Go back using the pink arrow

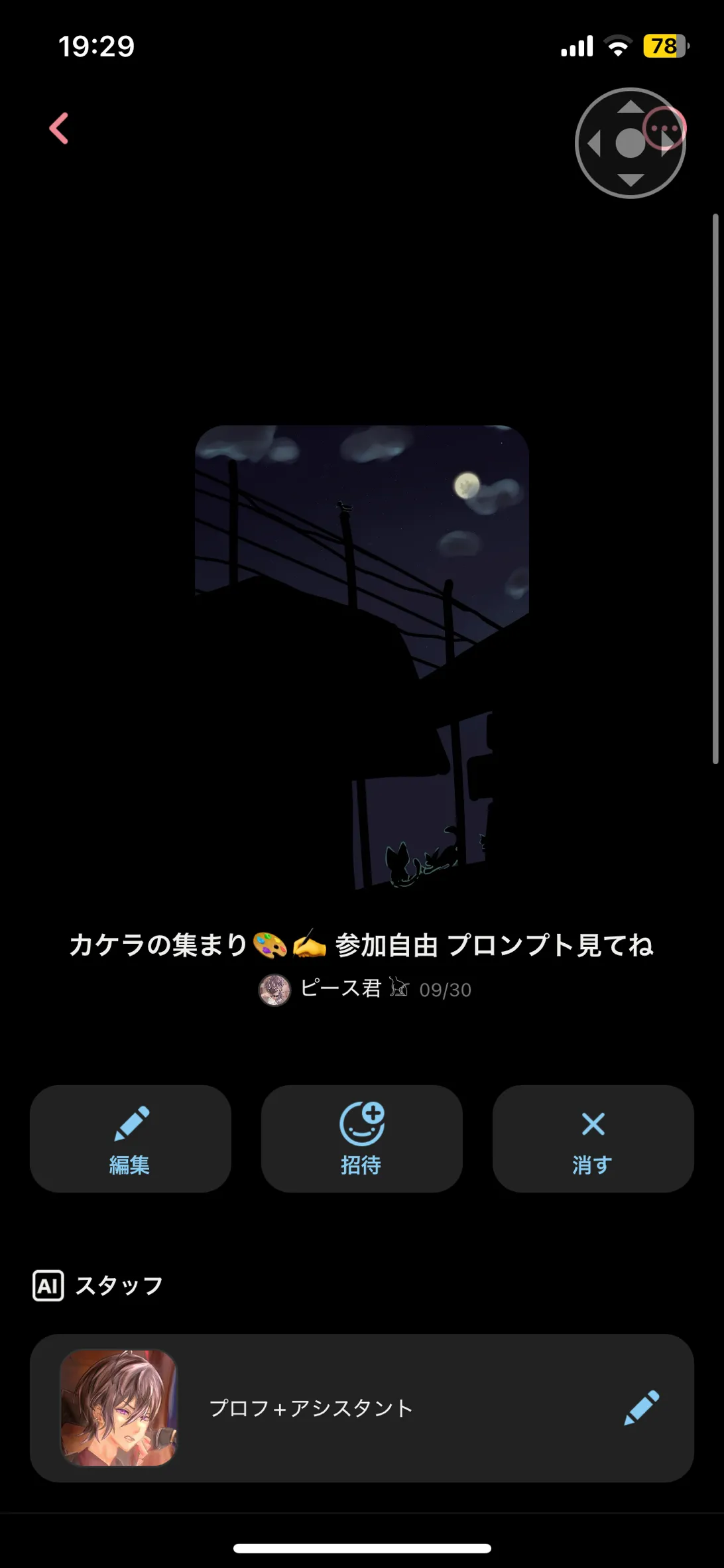point(60,129)
